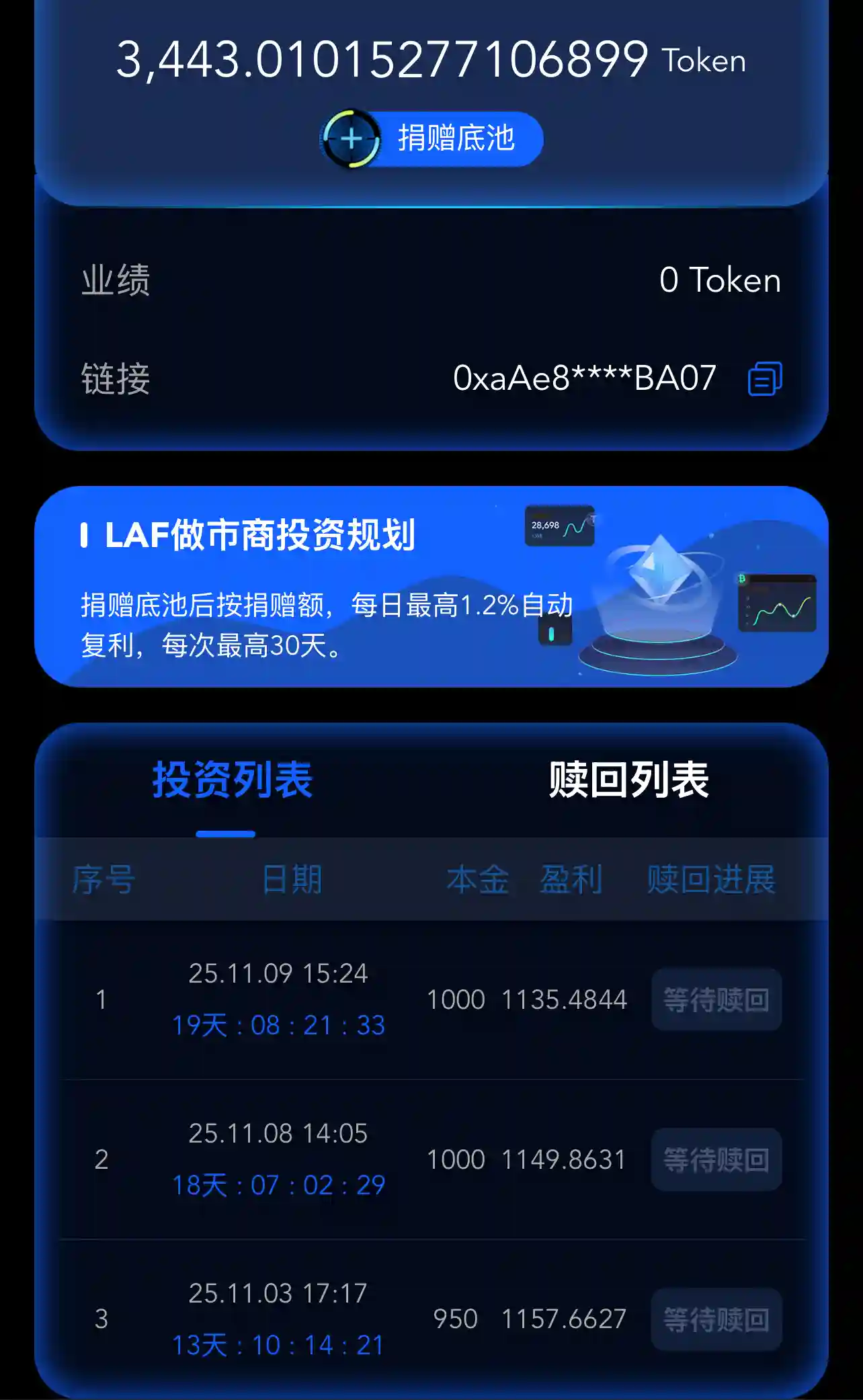Switch to the 赎回列表 tab
The image size is (863, 1400).
[x=628, y=781]
